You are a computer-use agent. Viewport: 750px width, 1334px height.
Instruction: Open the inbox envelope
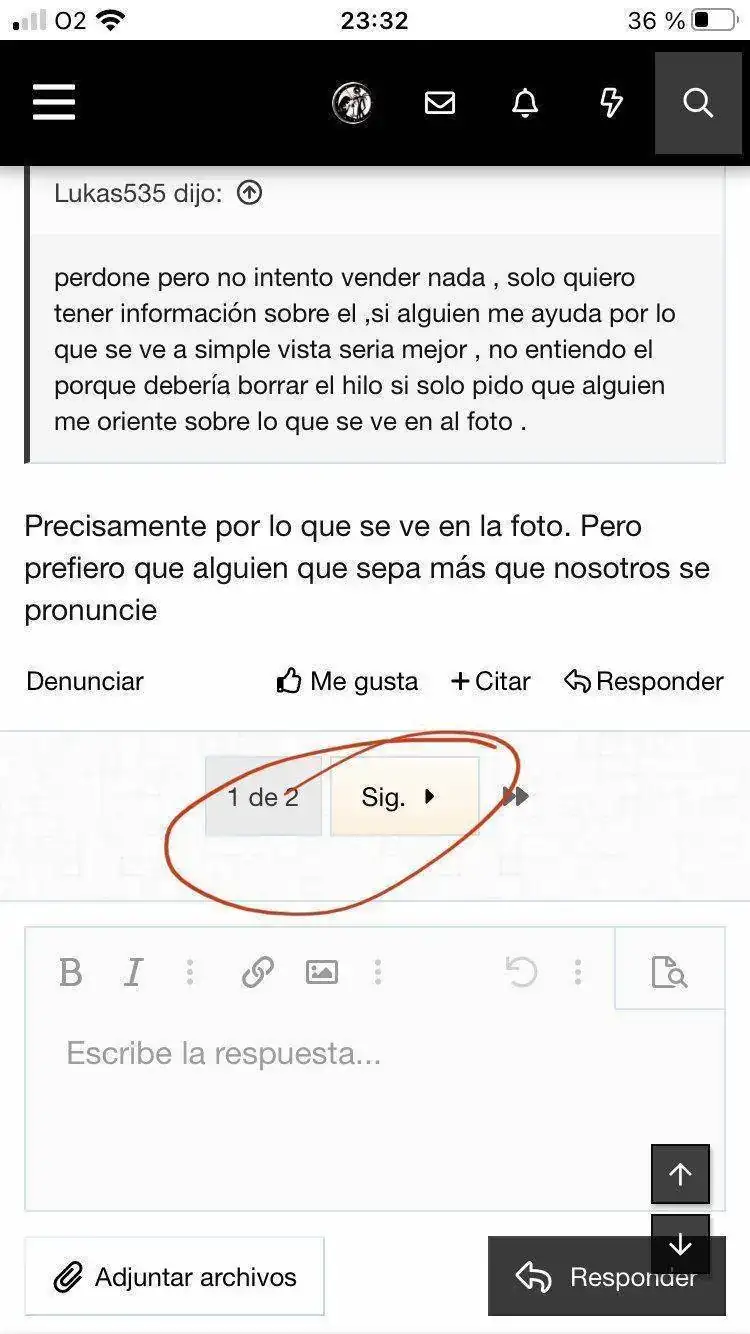440,103
